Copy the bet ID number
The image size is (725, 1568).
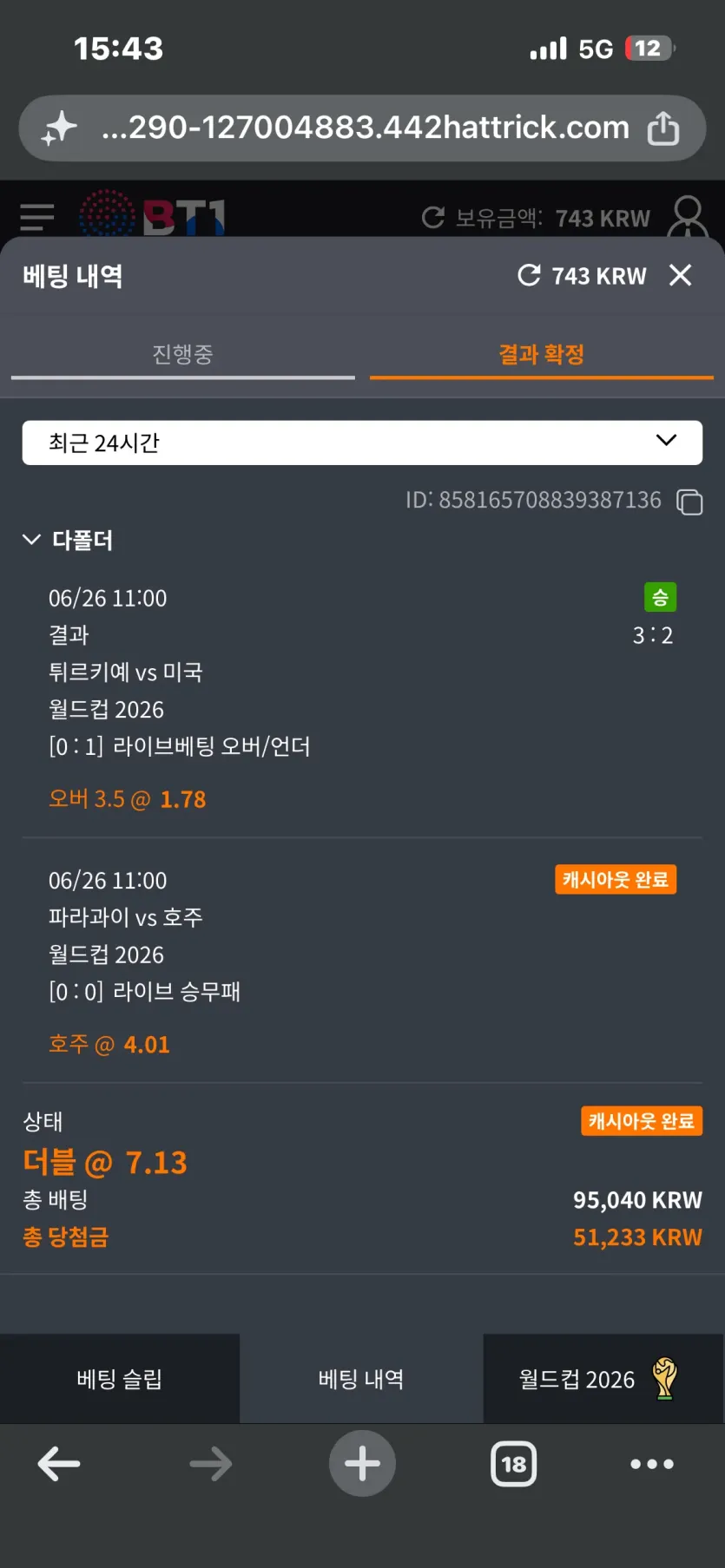tap(689, 502)
